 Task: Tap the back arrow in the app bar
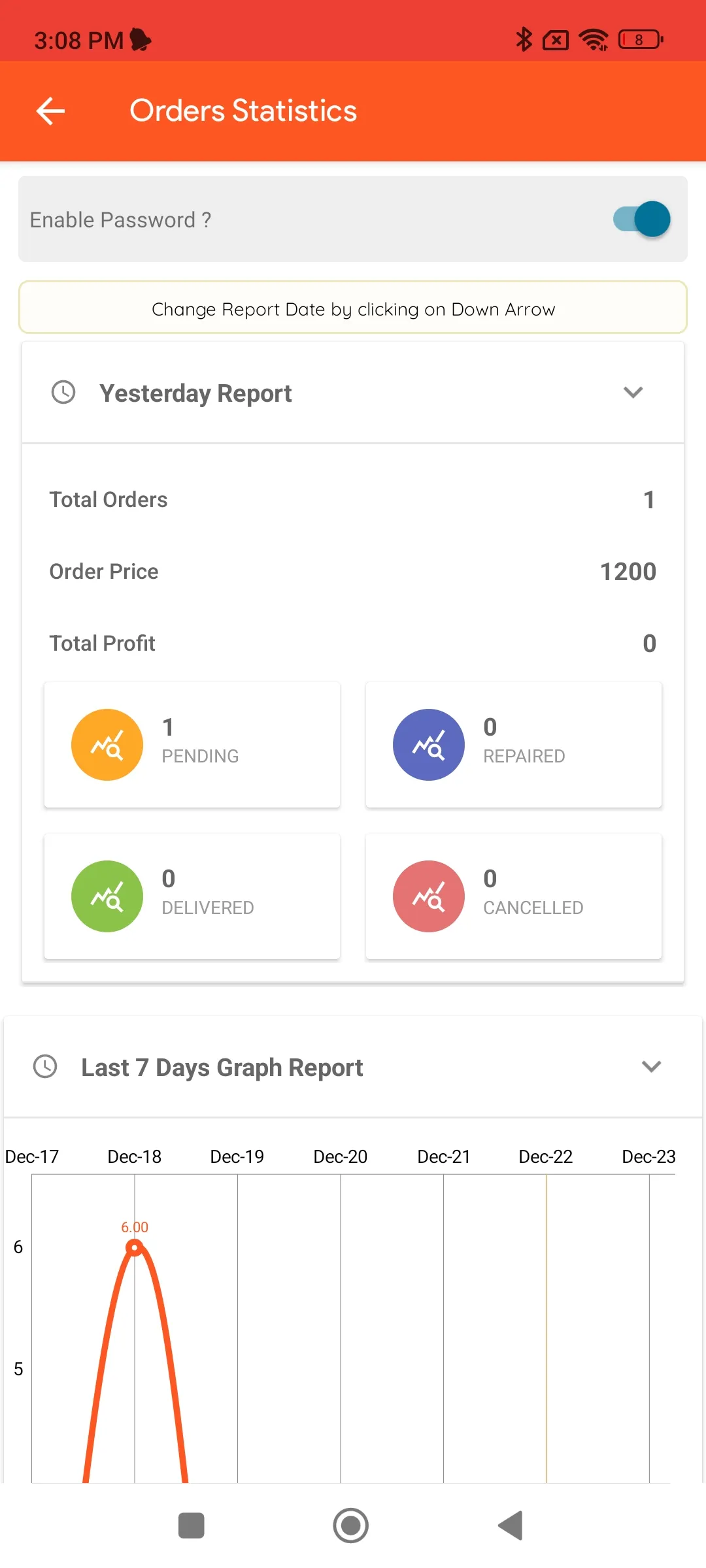tap(50, 111)
